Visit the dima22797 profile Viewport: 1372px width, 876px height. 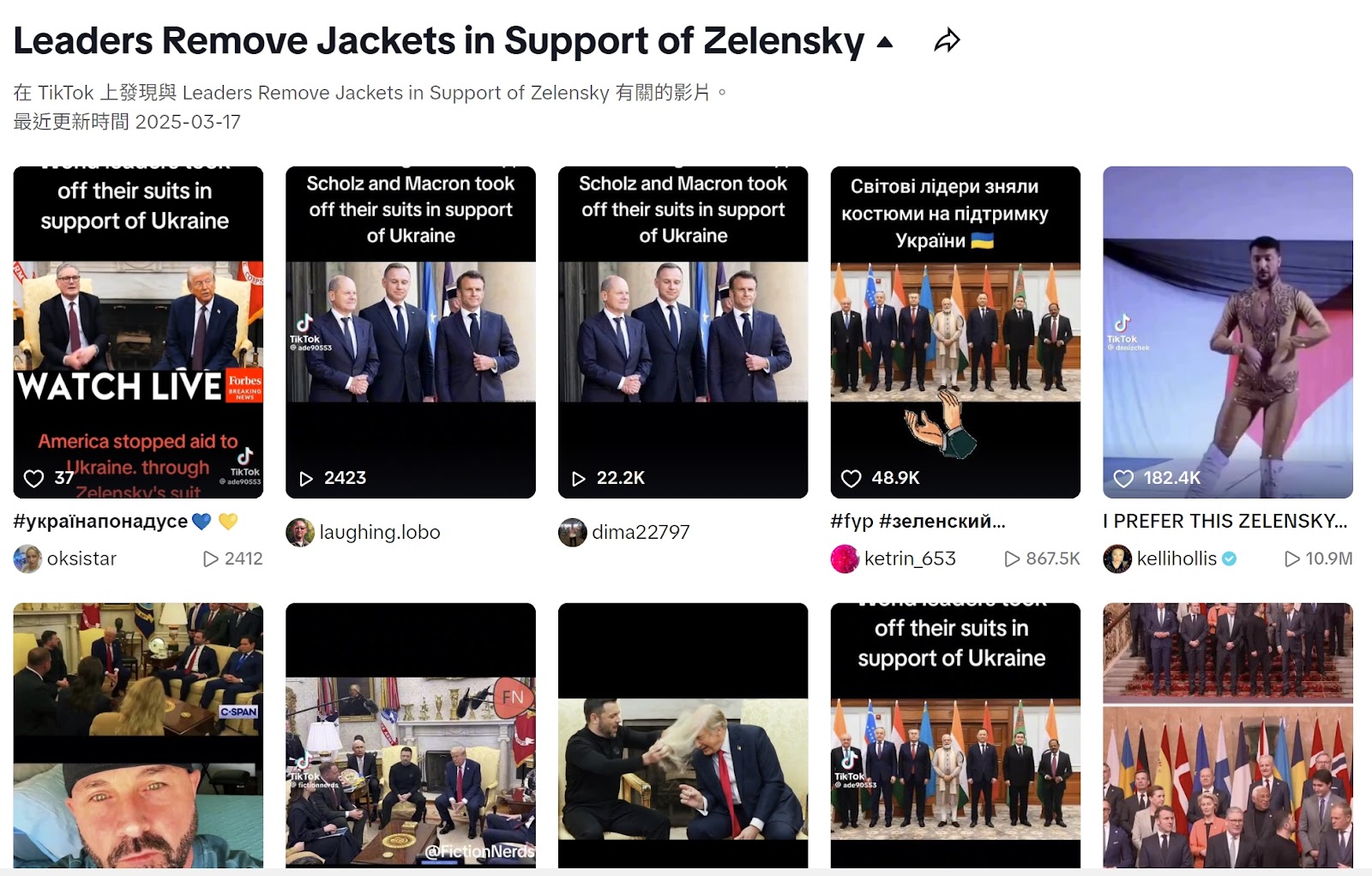pos(641,532)
